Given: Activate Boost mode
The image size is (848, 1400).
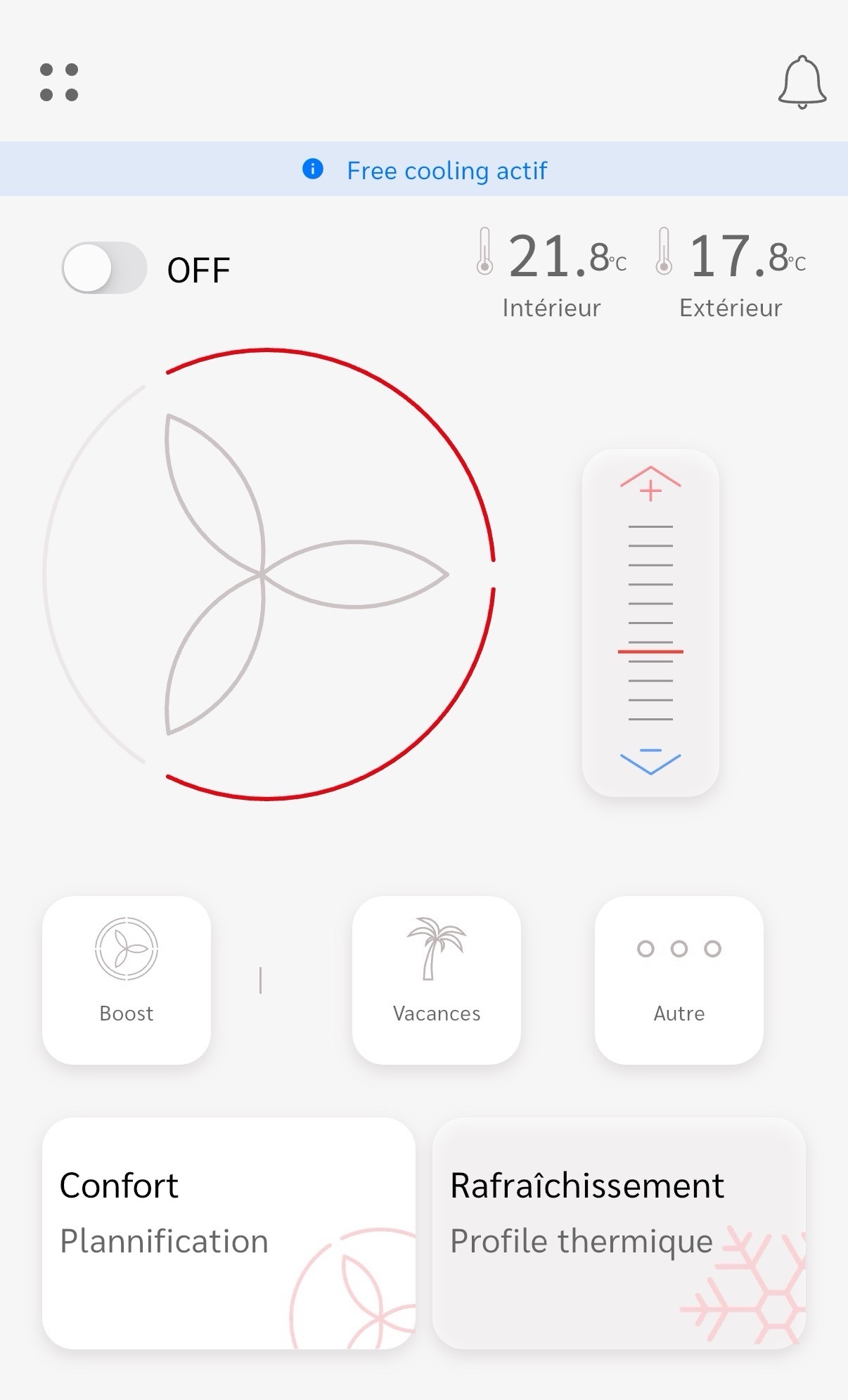Looking at the screenshot, I should pos(127,979).
